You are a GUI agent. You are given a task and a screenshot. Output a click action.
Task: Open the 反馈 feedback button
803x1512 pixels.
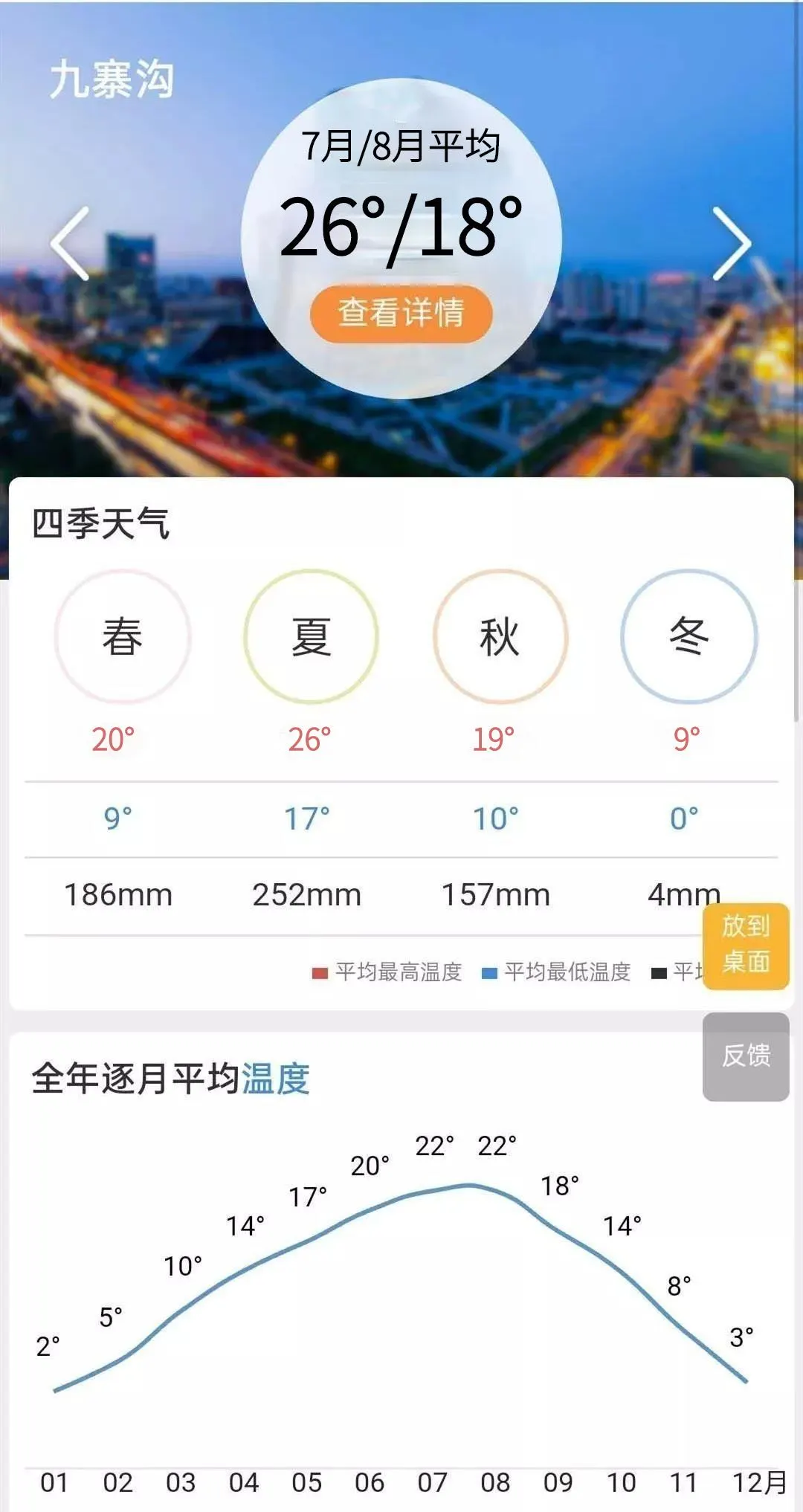tap(745, 1056)
